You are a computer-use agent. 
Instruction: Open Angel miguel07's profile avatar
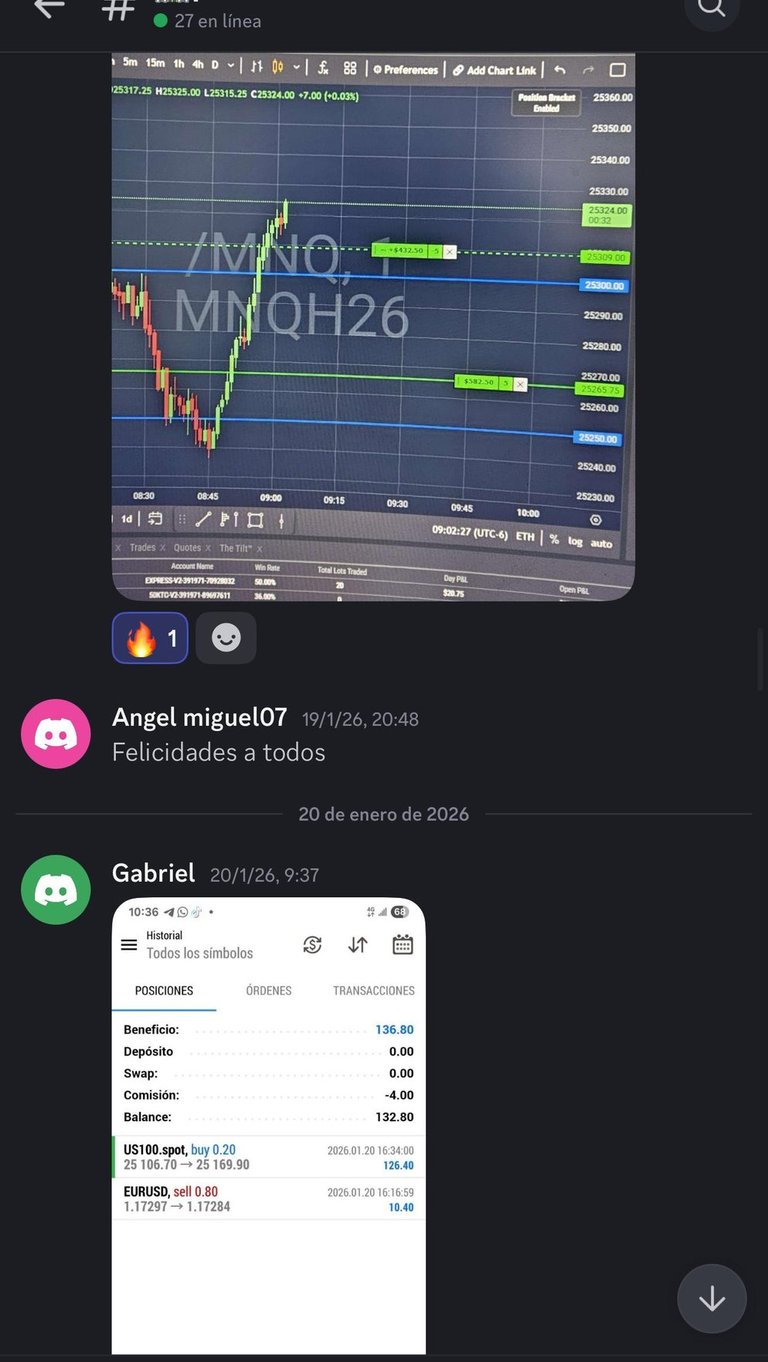click(x=56, y=734)
